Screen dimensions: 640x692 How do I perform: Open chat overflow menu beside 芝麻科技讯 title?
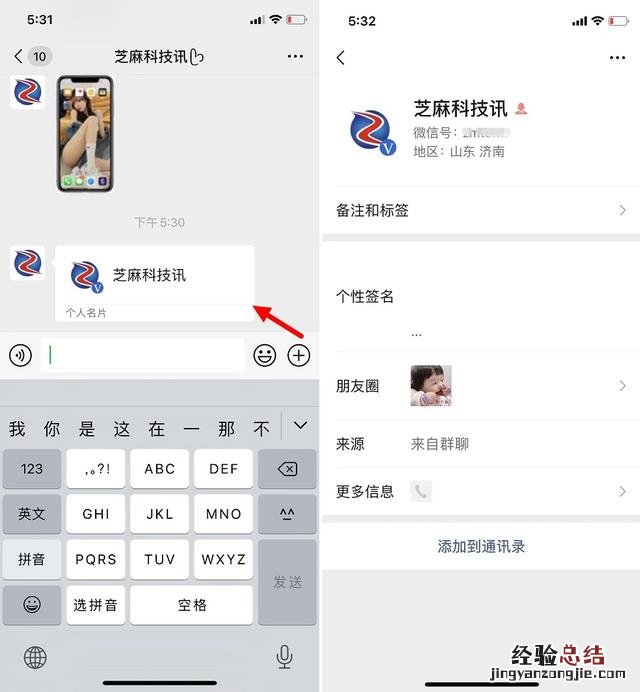tap(295, 57)
